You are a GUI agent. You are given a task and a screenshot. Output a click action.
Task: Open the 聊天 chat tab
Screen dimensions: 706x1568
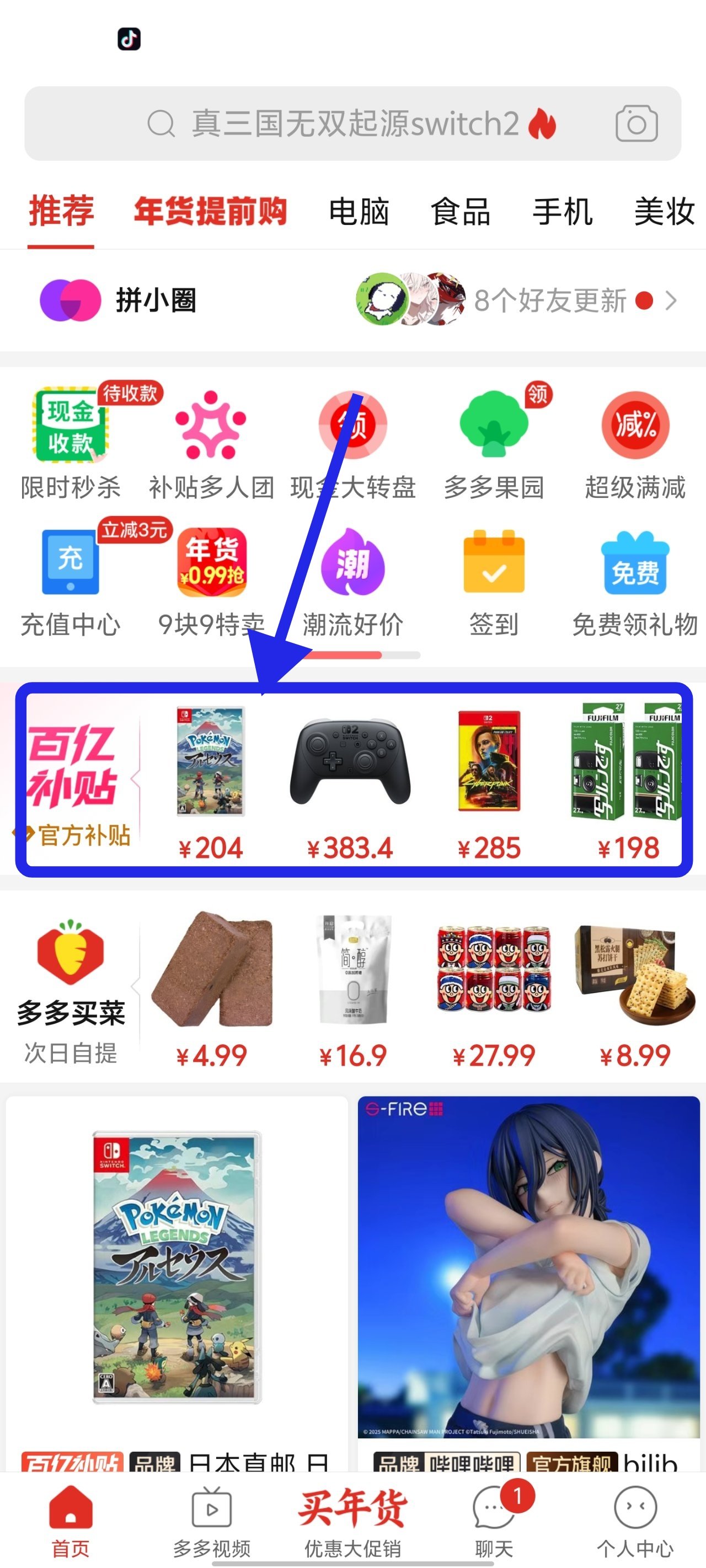coord(494,1522)
